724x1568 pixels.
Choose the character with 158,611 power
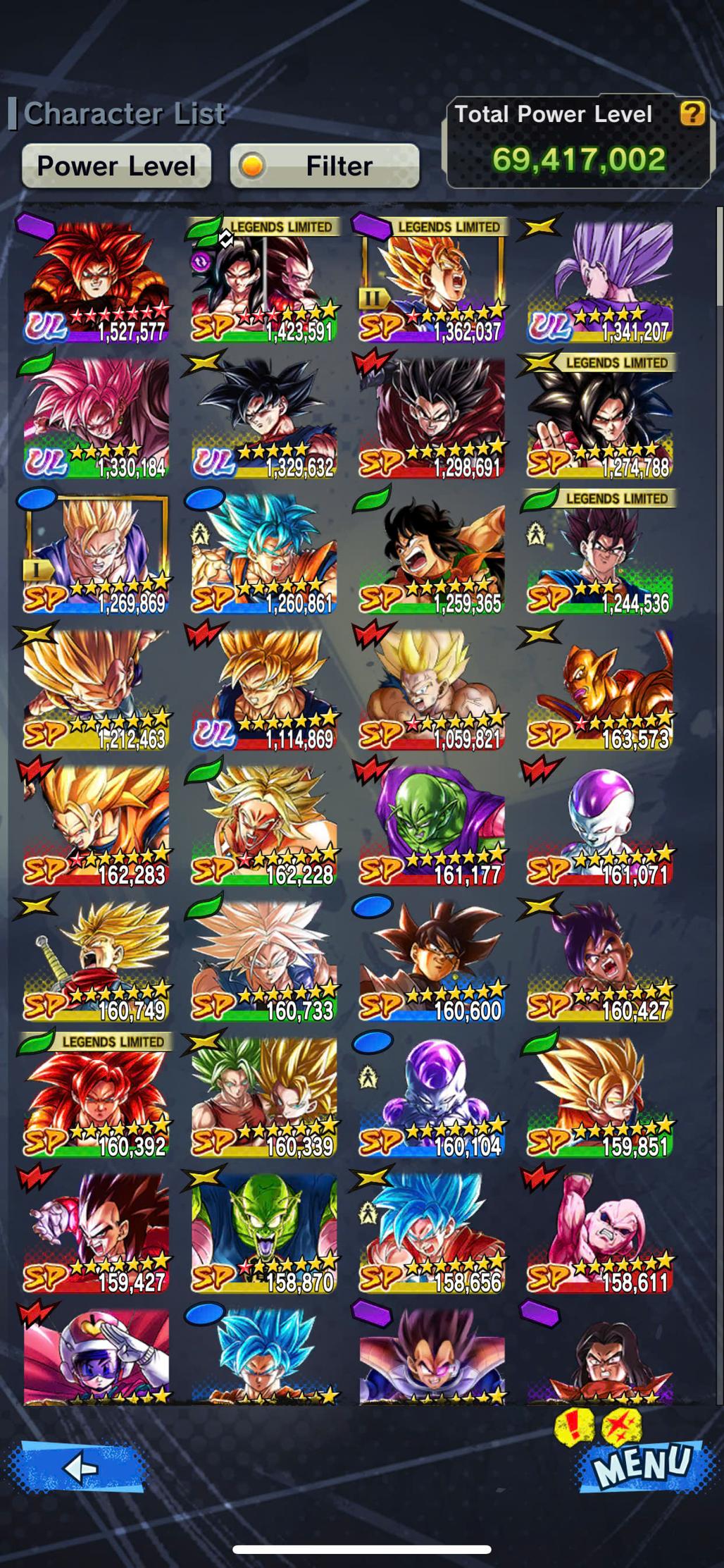(600, 1233)
